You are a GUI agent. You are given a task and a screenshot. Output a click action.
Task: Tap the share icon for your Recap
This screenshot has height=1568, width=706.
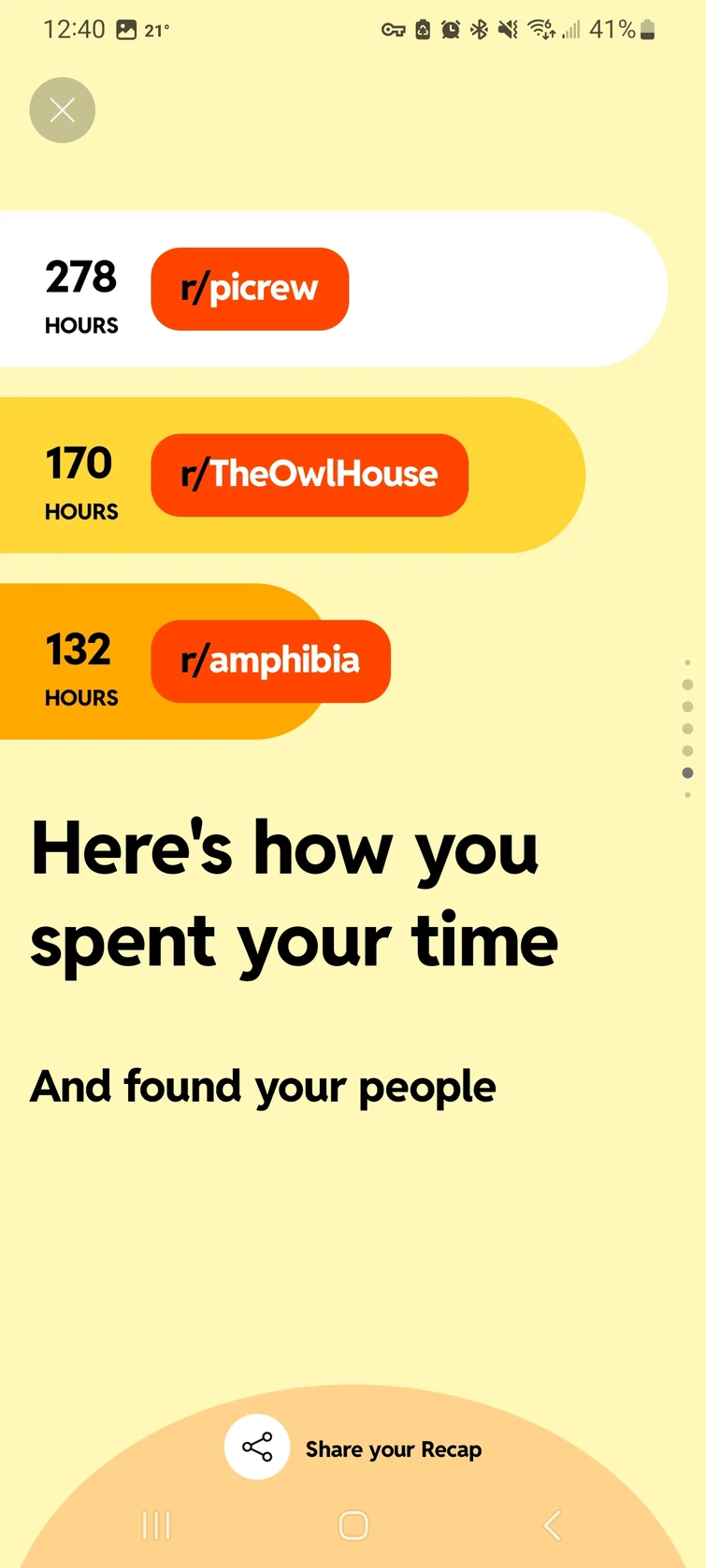pos(257,1447)
